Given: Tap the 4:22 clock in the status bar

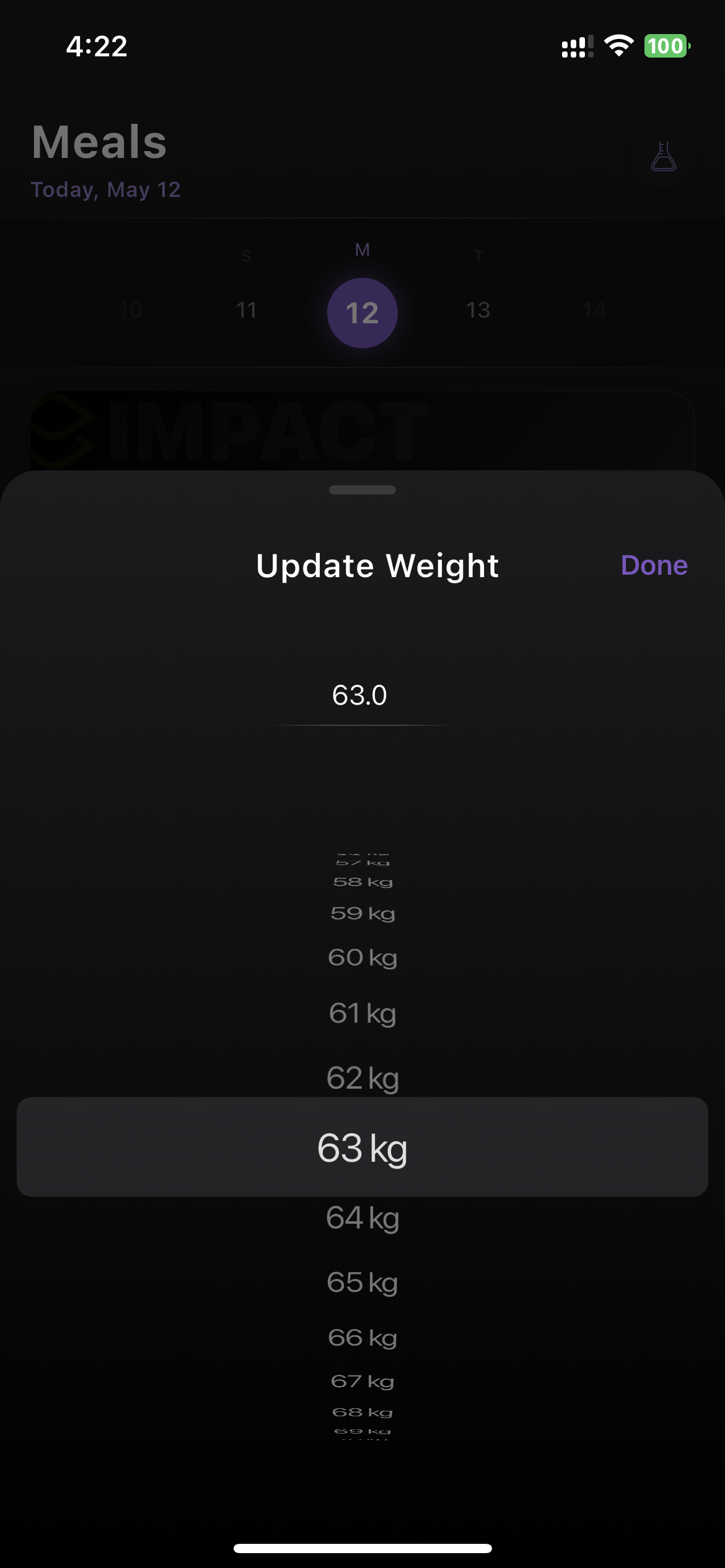Looking at the screenshot, I should 97,46.
